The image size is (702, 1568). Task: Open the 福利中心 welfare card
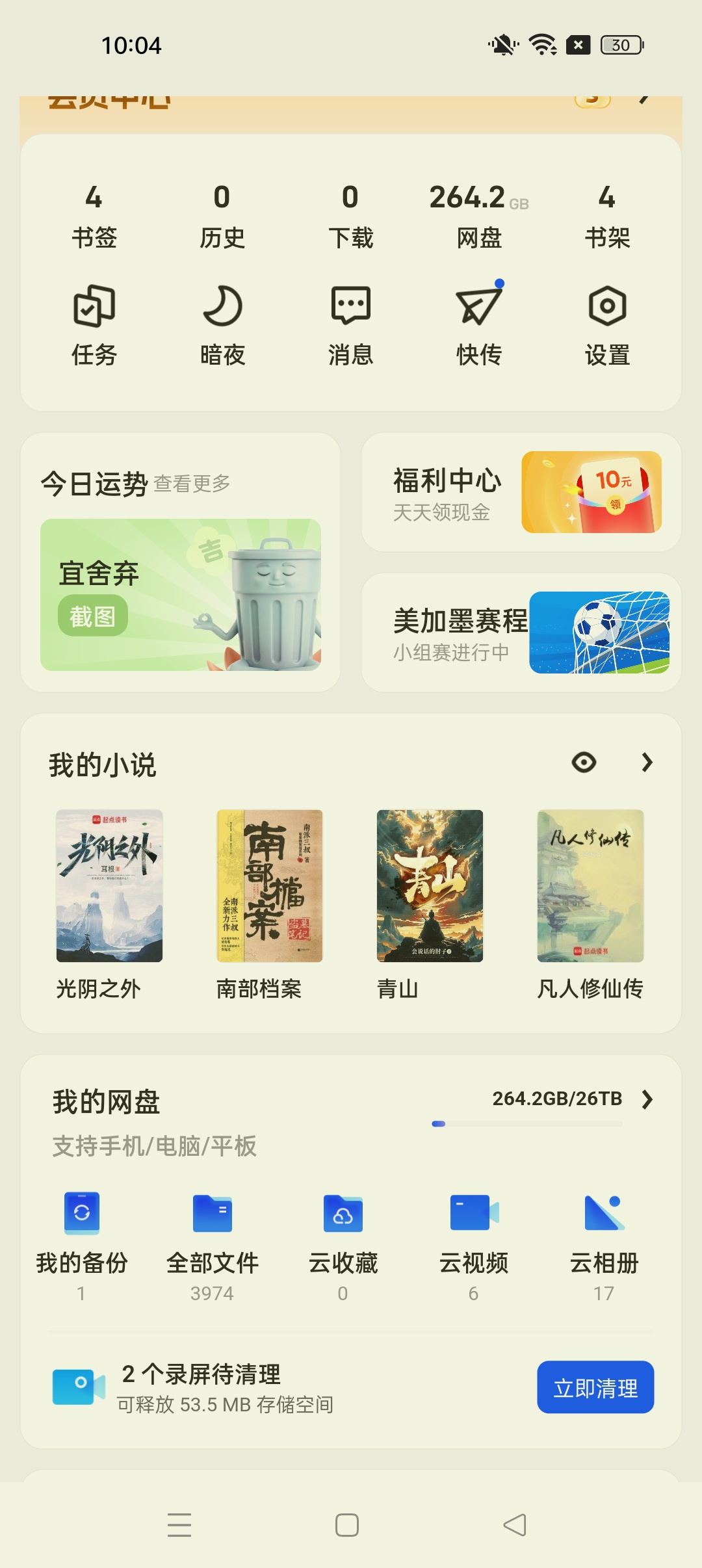[521, 492]
